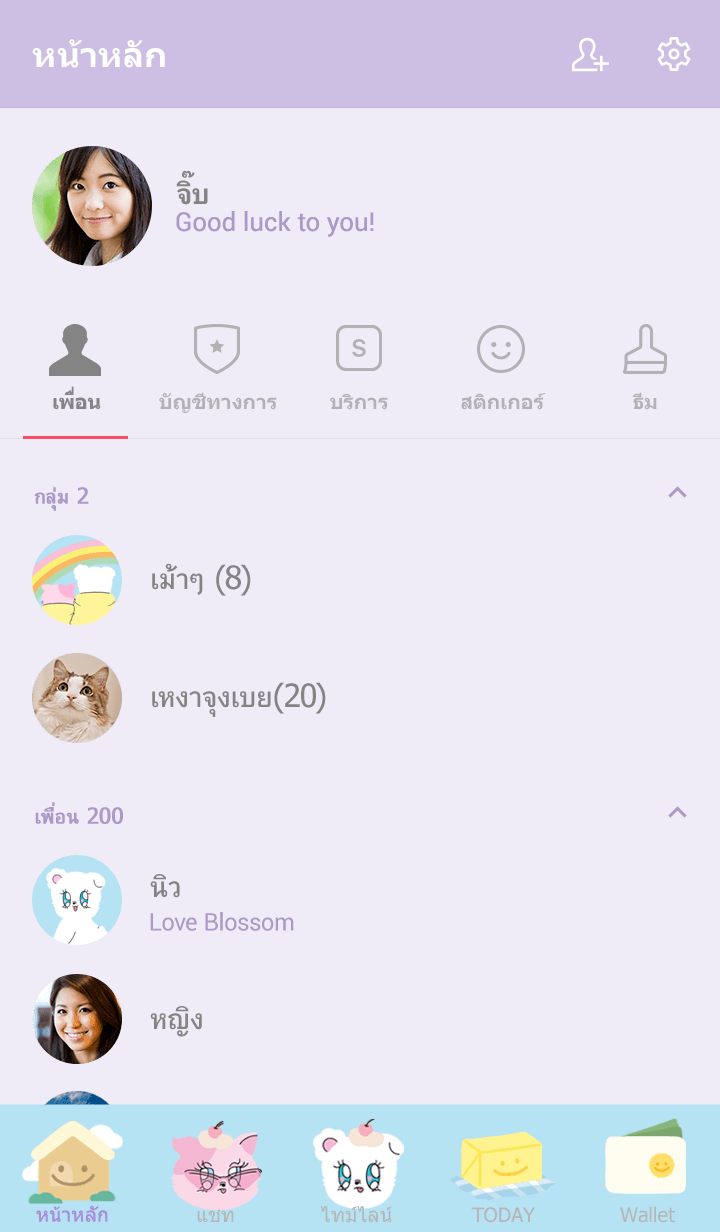This screenshot has width=720, height=1232.
Task: Collapse the เพื่อน 200 list
Action: pyautogui.click(x=677, y=813)
